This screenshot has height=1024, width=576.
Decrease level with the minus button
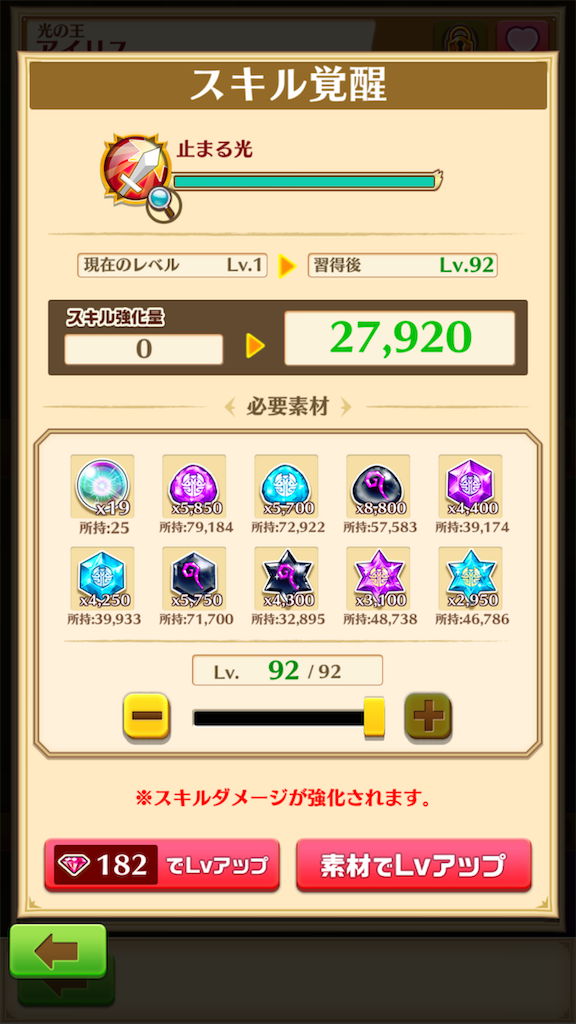click(147, 716)
